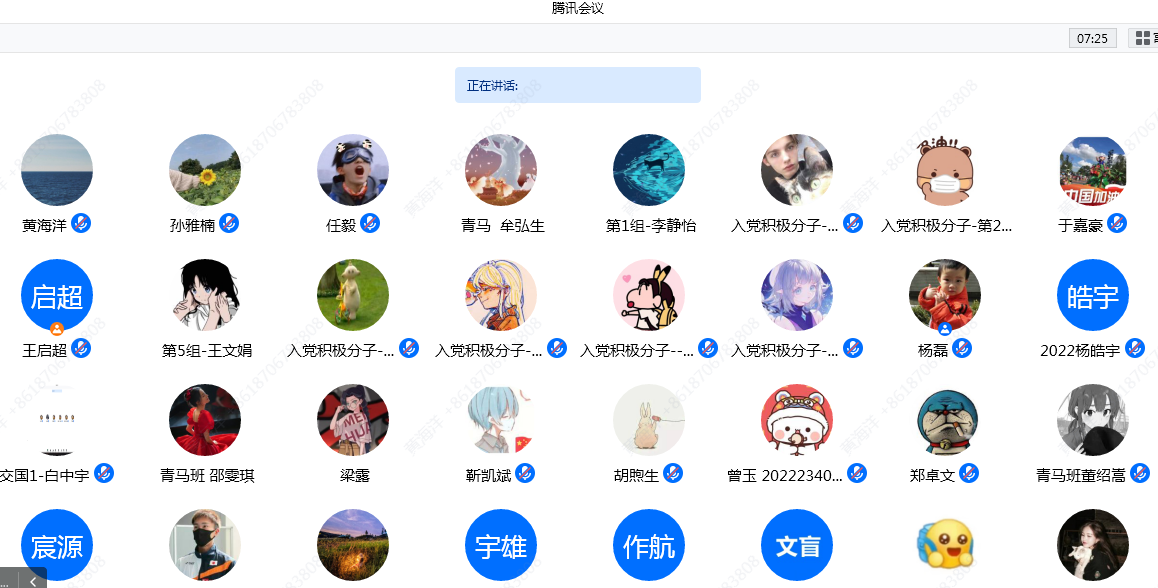Tap the 第5组-王文娟 tile
This screenshot has height=588, width=1158.
coord(205,296)
